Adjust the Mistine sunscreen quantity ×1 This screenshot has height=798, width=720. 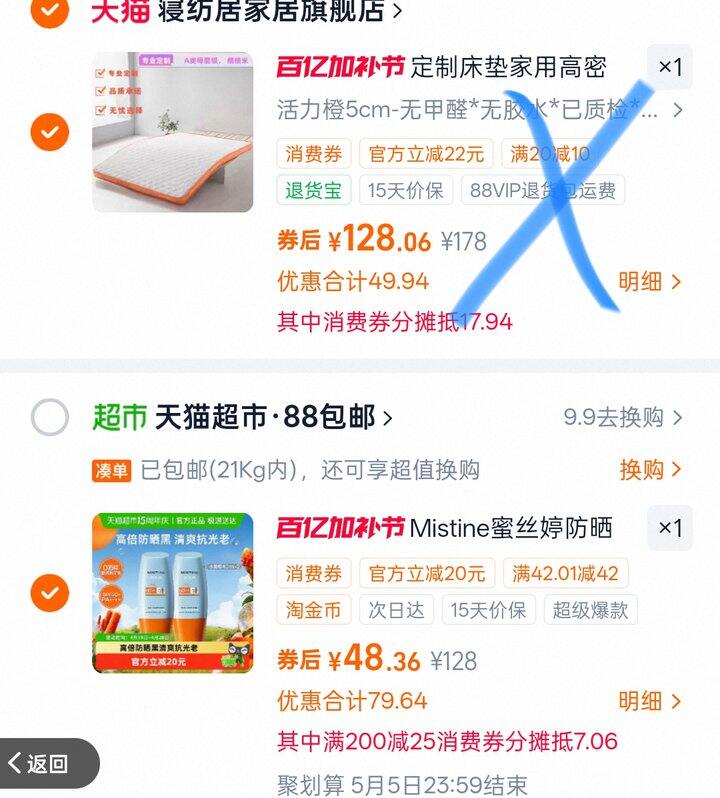pyautogui.click(x=669, y=528)
